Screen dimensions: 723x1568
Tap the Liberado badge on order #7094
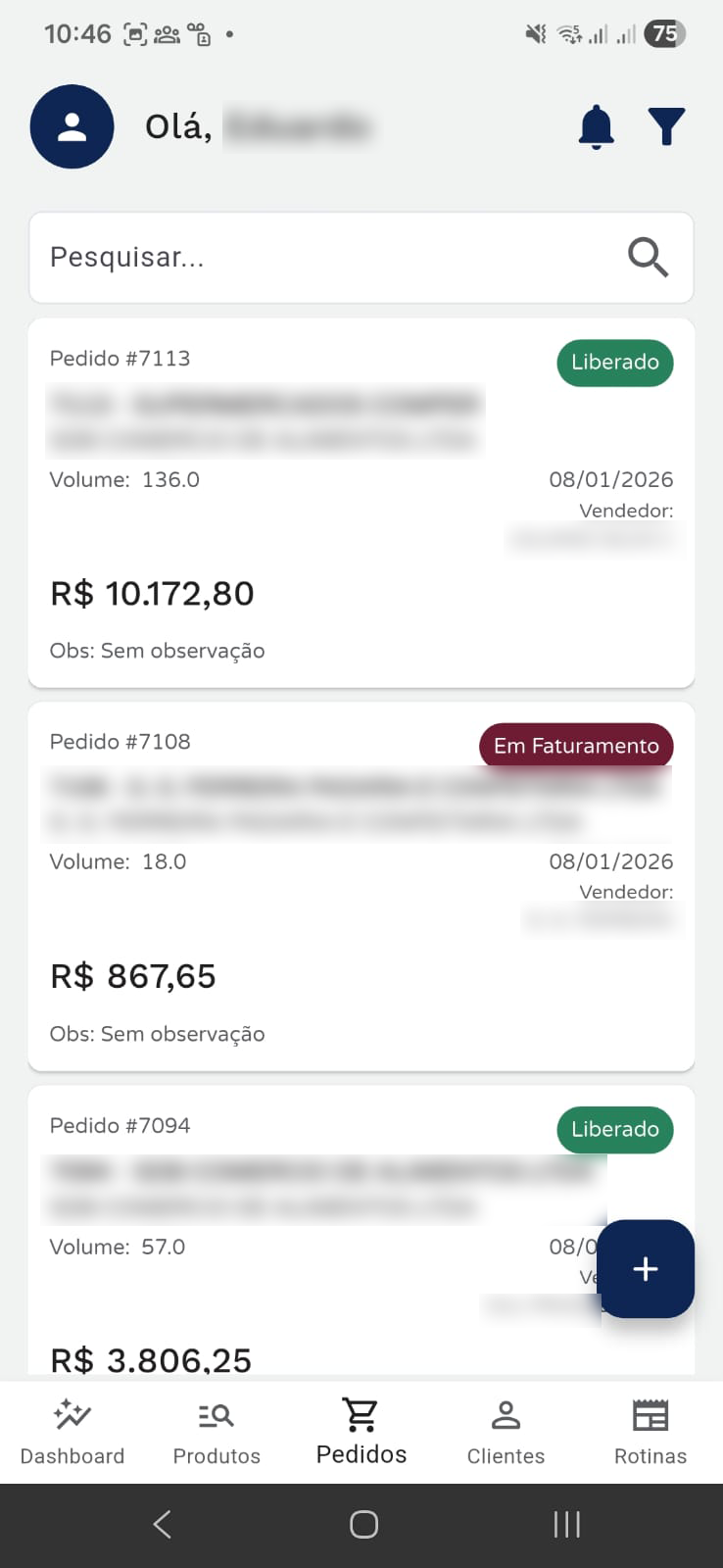(614, 1130)
